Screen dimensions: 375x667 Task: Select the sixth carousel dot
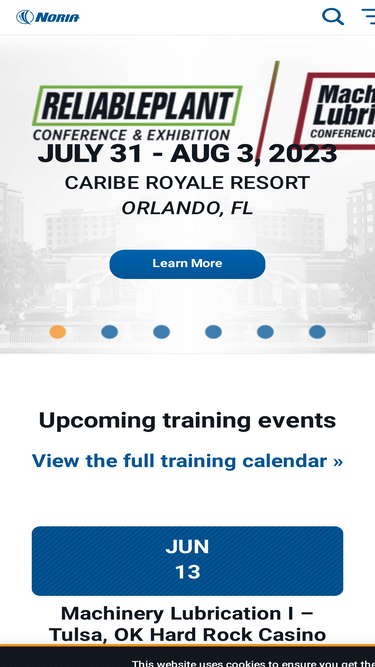[x=317, y=332]
